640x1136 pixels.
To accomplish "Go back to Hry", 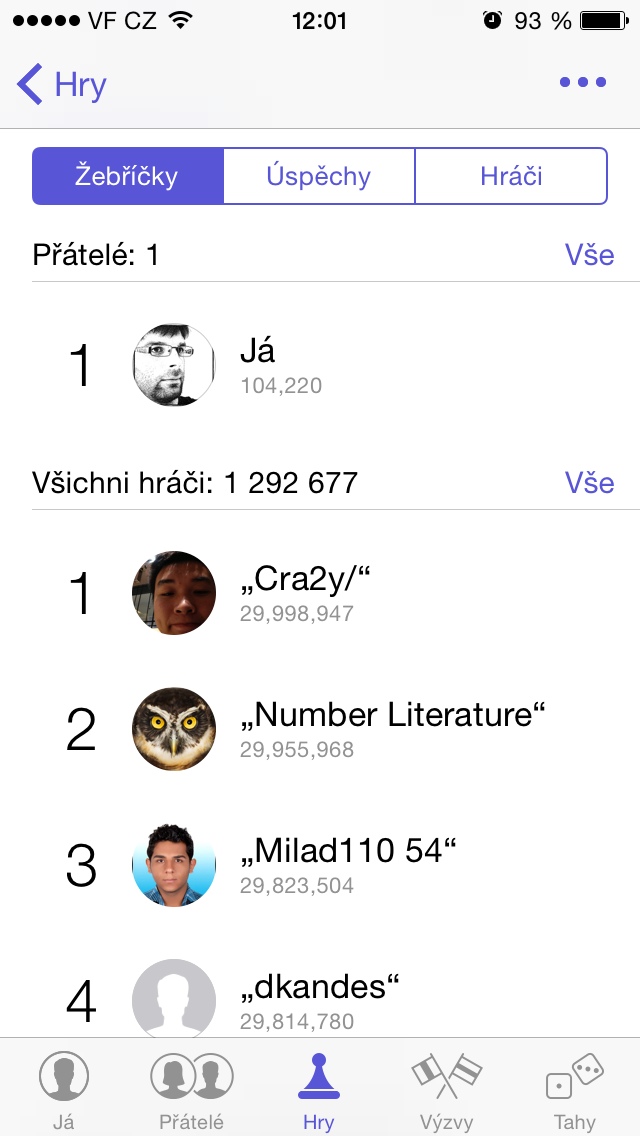I will click(x=62, y=85).
